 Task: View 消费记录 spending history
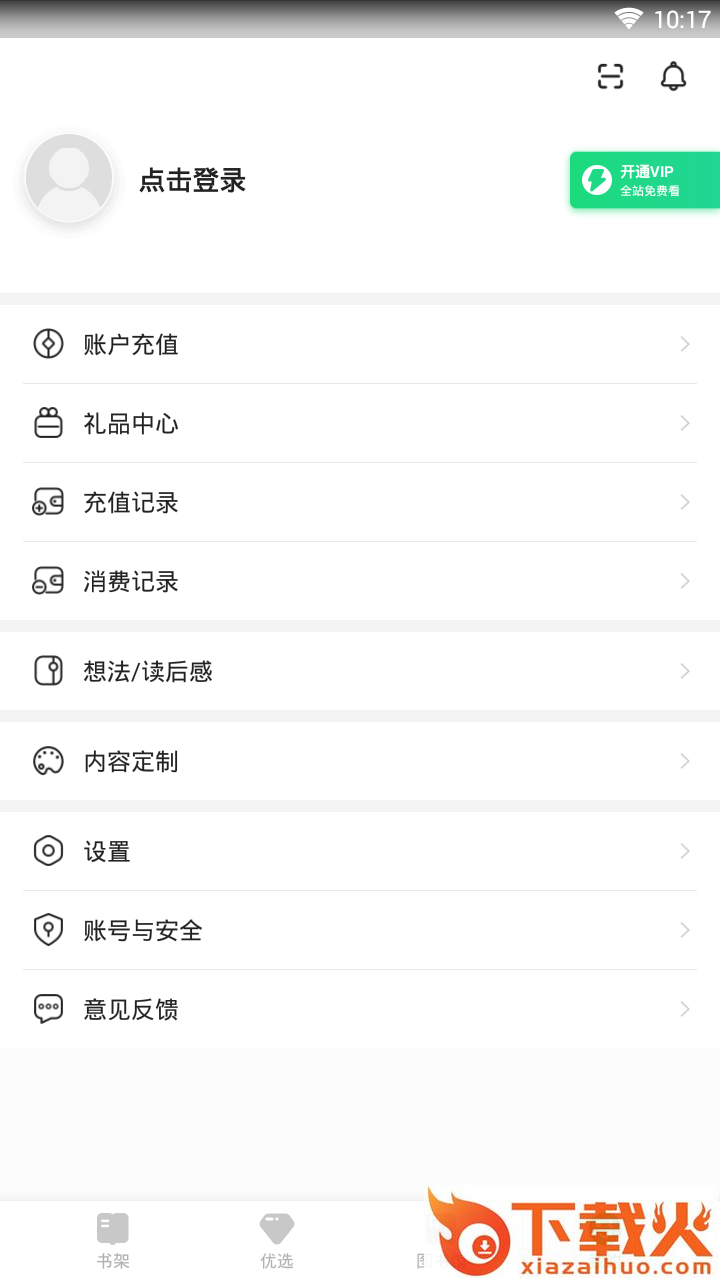tap(360, 581)
